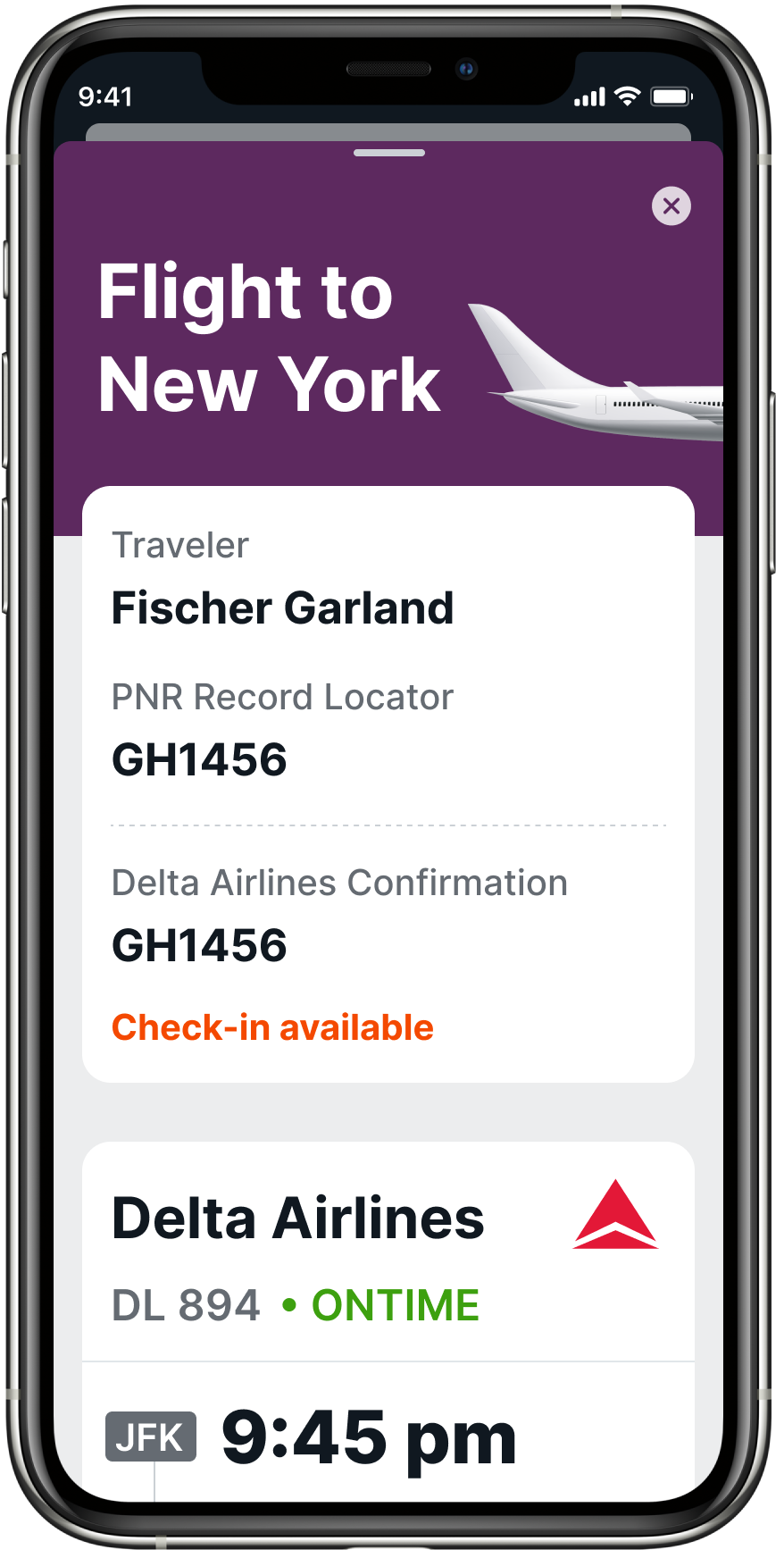Open the Delta Airlines DL 894 flight card
784x1558 pixels.
coord(388,1252)
